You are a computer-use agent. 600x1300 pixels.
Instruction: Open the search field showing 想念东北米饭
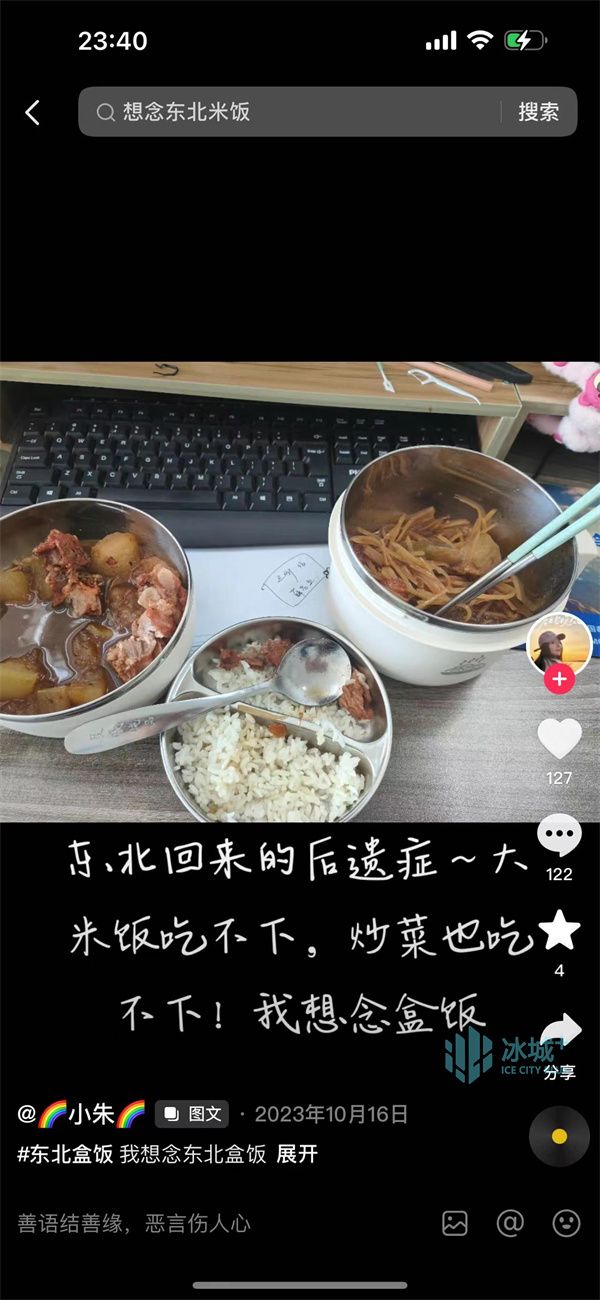click(x=290, y=112)
